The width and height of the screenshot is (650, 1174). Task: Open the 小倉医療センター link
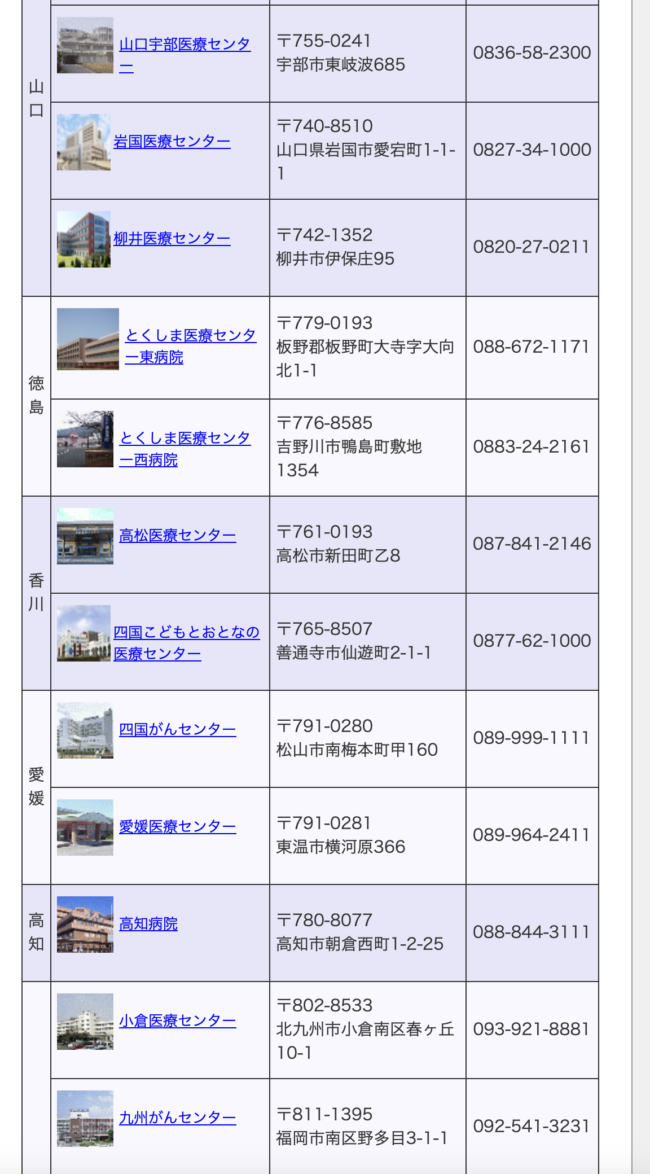177,1020
